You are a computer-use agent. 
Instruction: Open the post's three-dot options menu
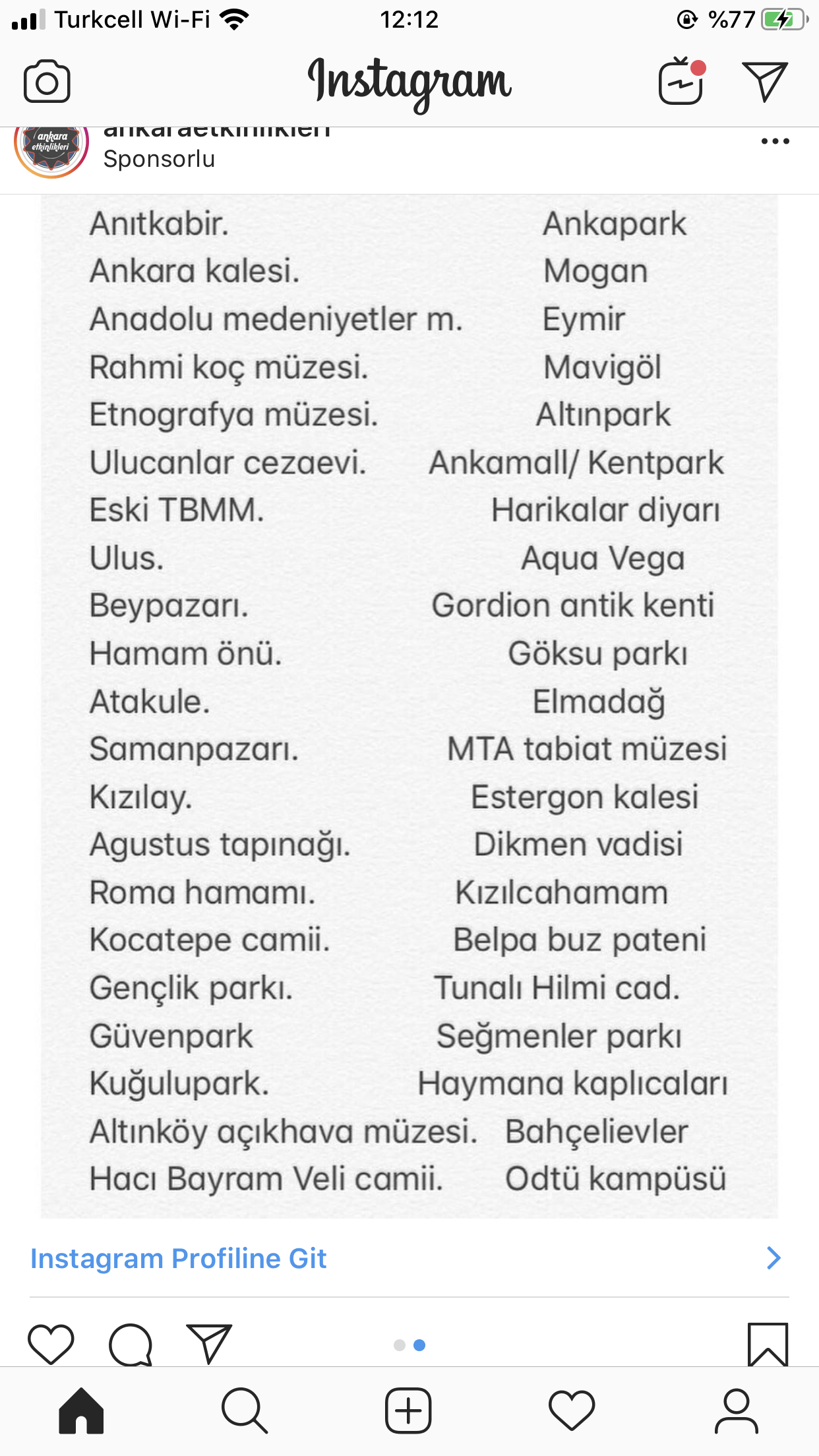pyautogui.click(x=775, y=141)
